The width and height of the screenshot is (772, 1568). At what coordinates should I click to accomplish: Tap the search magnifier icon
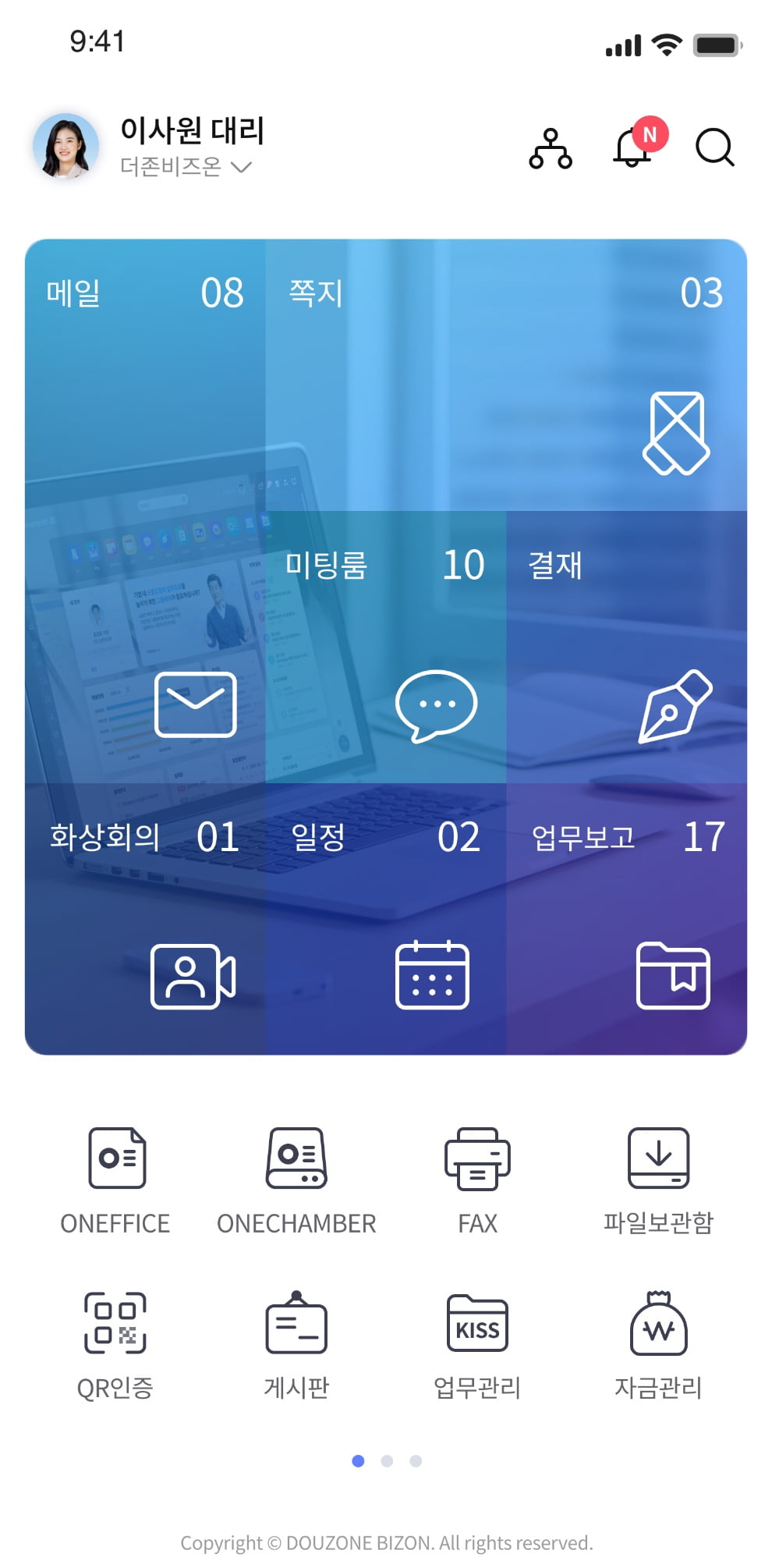(714, 147)
